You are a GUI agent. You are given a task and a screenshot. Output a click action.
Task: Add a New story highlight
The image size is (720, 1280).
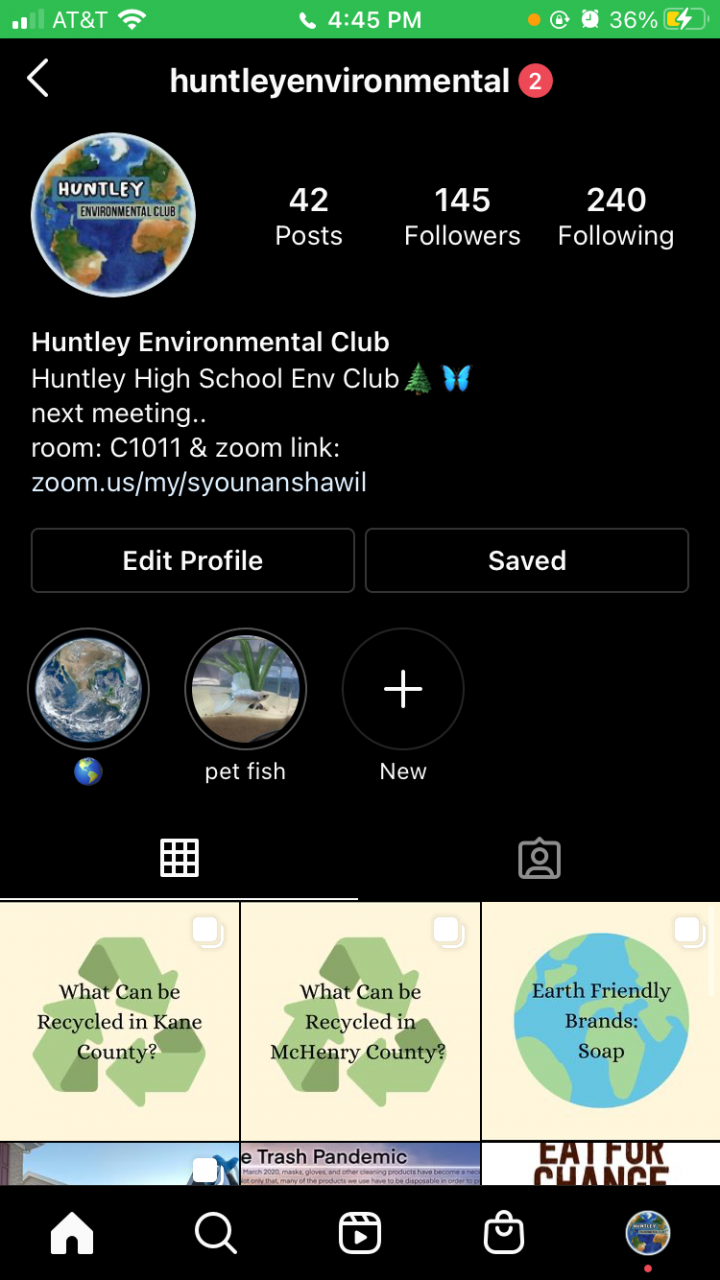click(x=403, y=689)
